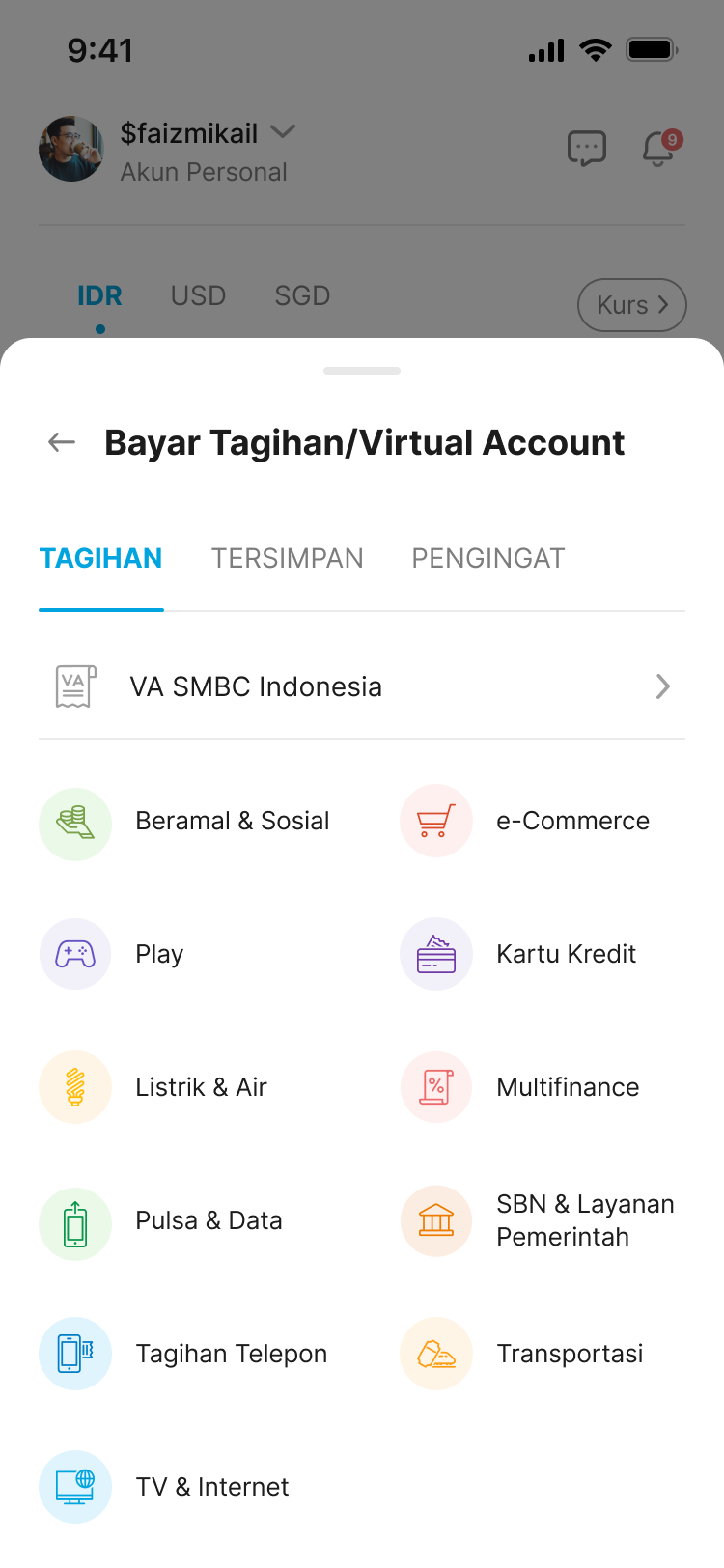Open Beramal & Sosial category
This screenshot has height=1568, width=724.
[x=183, y=821]
